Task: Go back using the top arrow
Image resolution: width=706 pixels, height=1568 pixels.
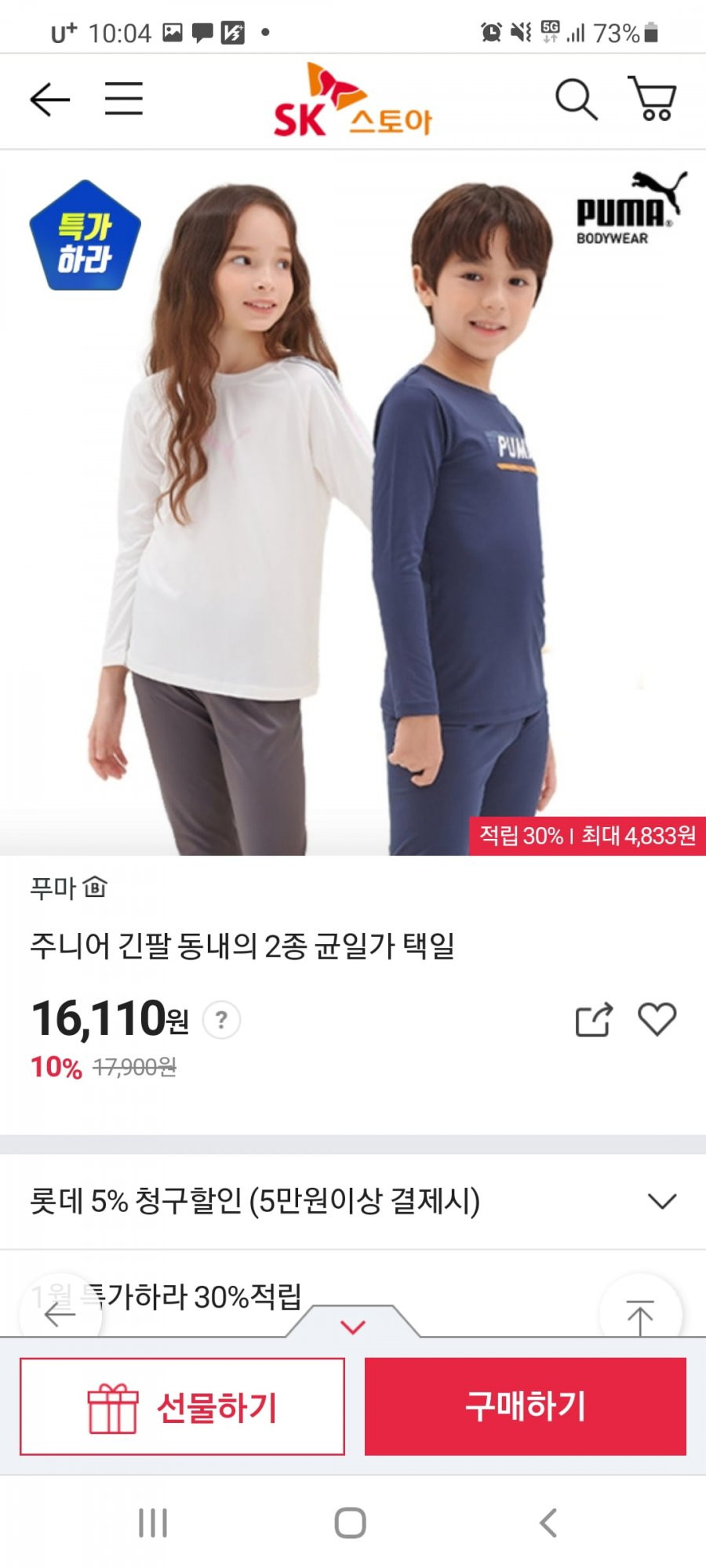Action: tap(50, 100)
